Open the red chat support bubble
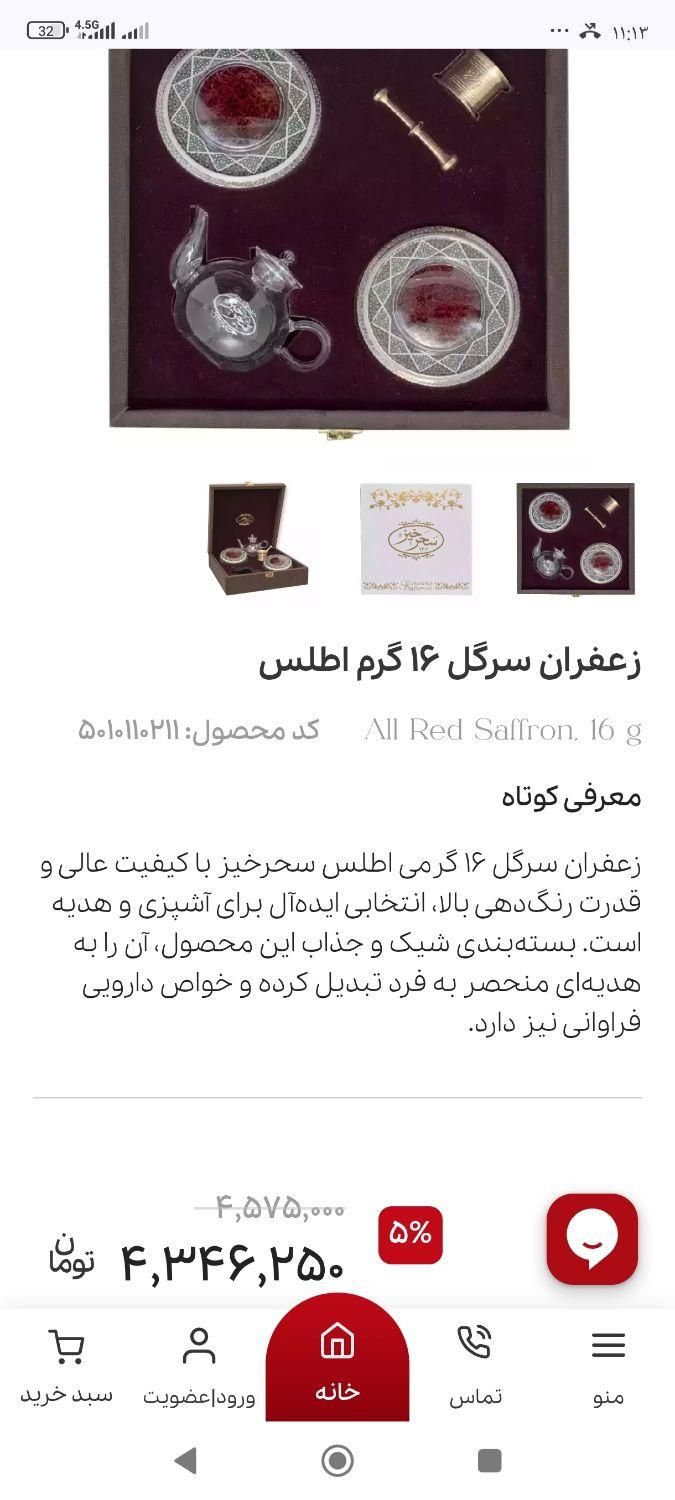675x1500 pixels. [592, 1239]
